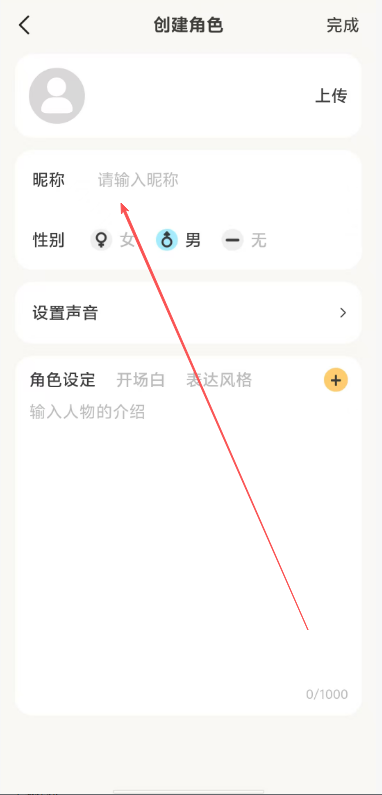Viewport: 382px width, 795px height.
Task: Focus the 输入人物的介绍 text area
Action: 188,548
